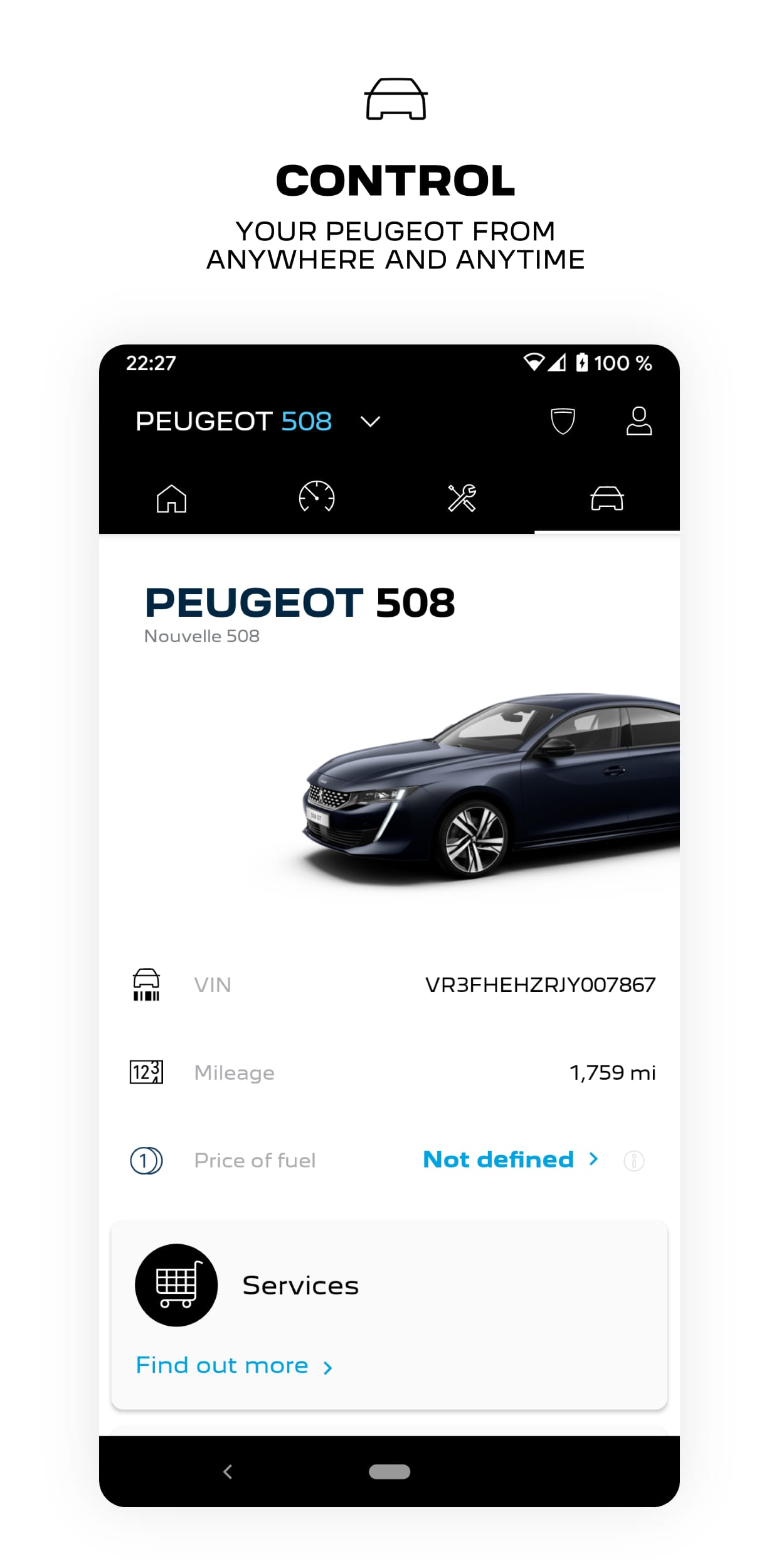Click the mileage counter icon
This screenshot has height=1568, width=779.
pos(146,1072)
